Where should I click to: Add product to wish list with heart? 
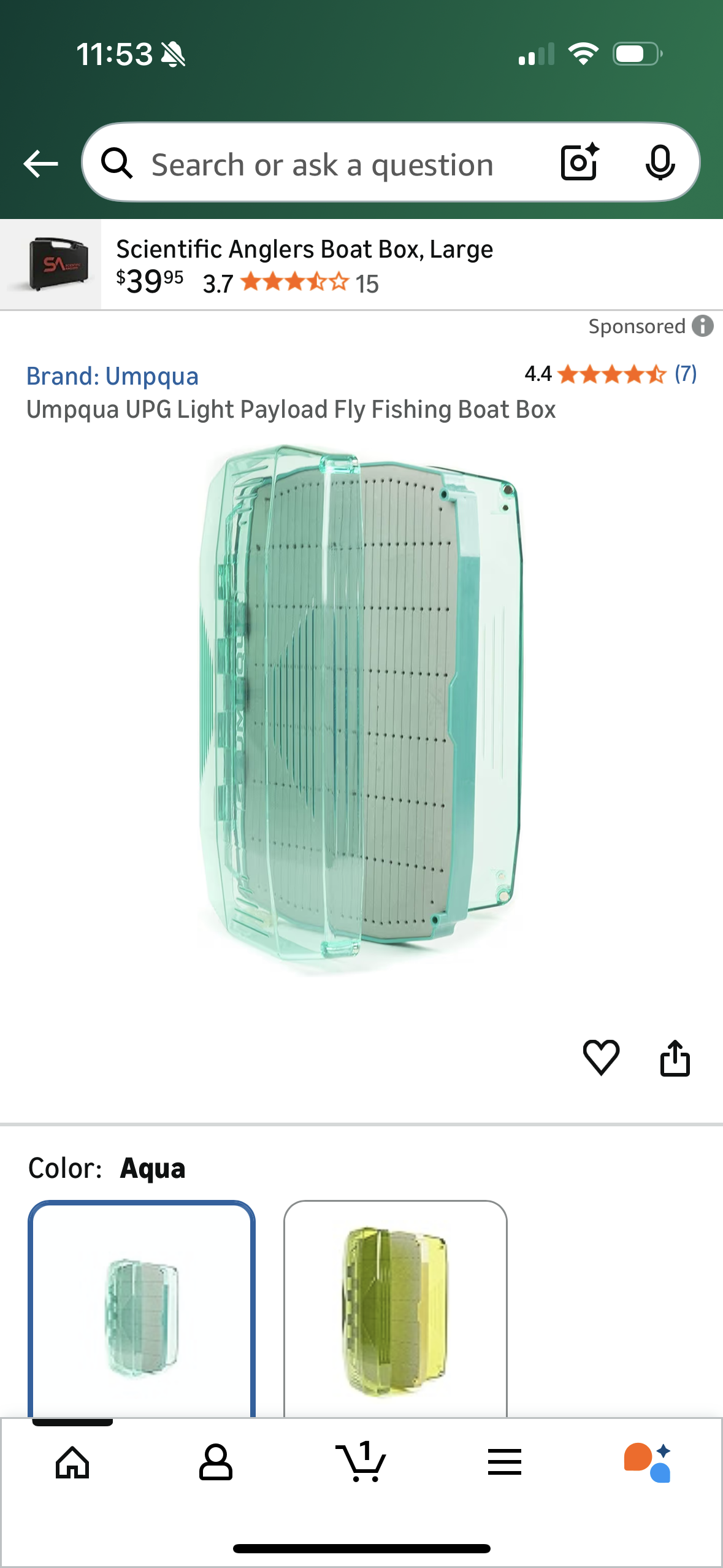click(x=600, y=1058)
